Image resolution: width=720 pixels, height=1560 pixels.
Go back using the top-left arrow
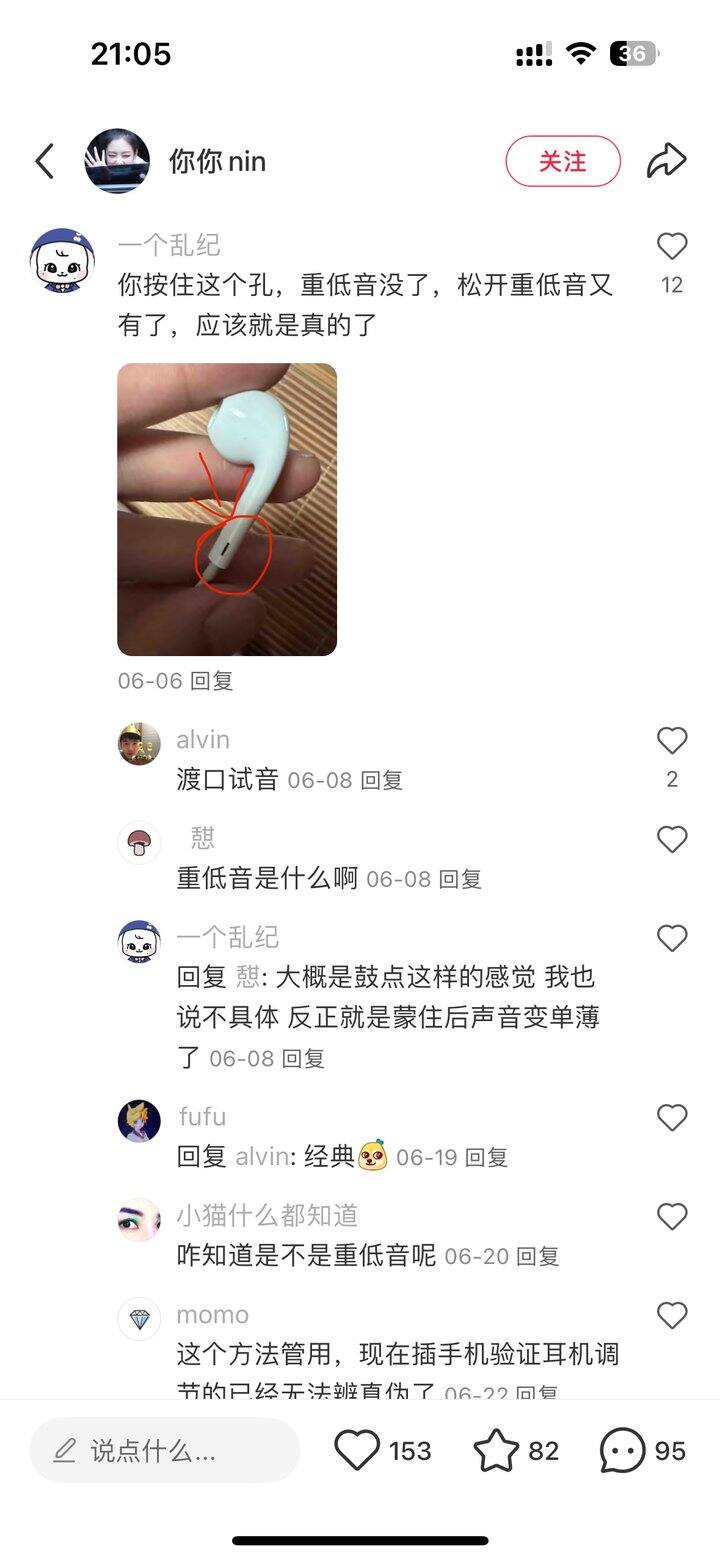[x=44, y=161]
